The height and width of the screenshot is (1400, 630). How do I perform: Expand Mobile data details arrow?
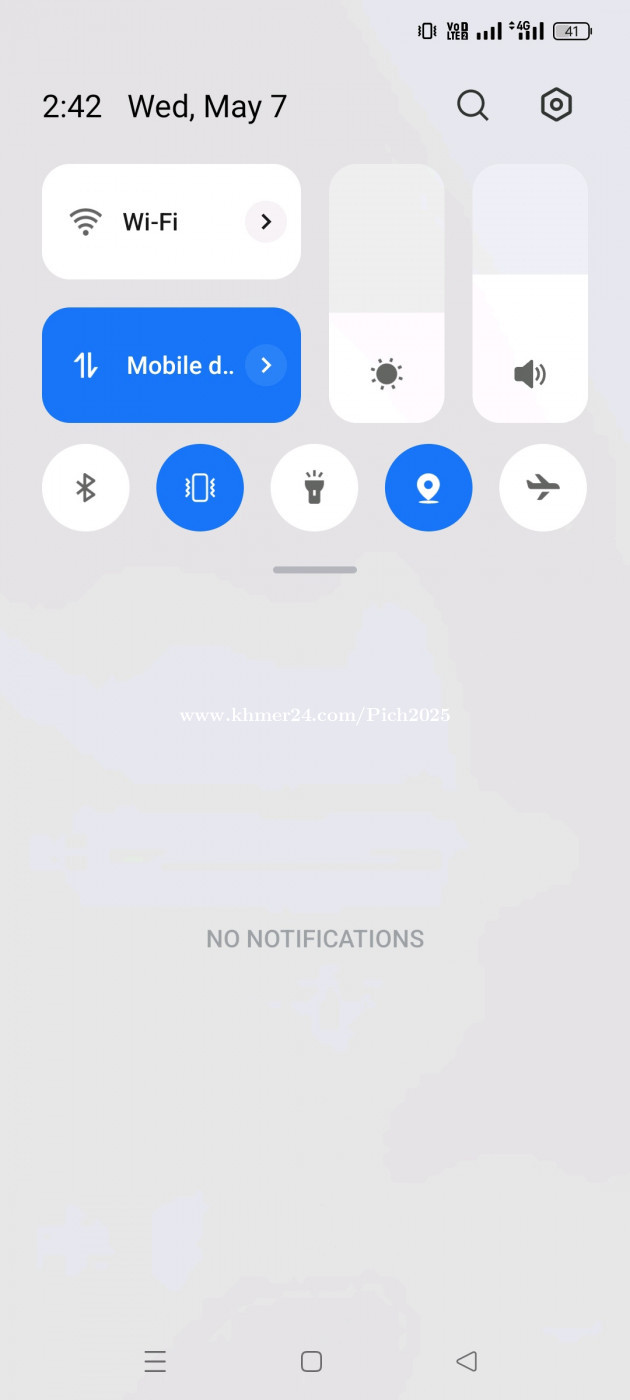266,365
